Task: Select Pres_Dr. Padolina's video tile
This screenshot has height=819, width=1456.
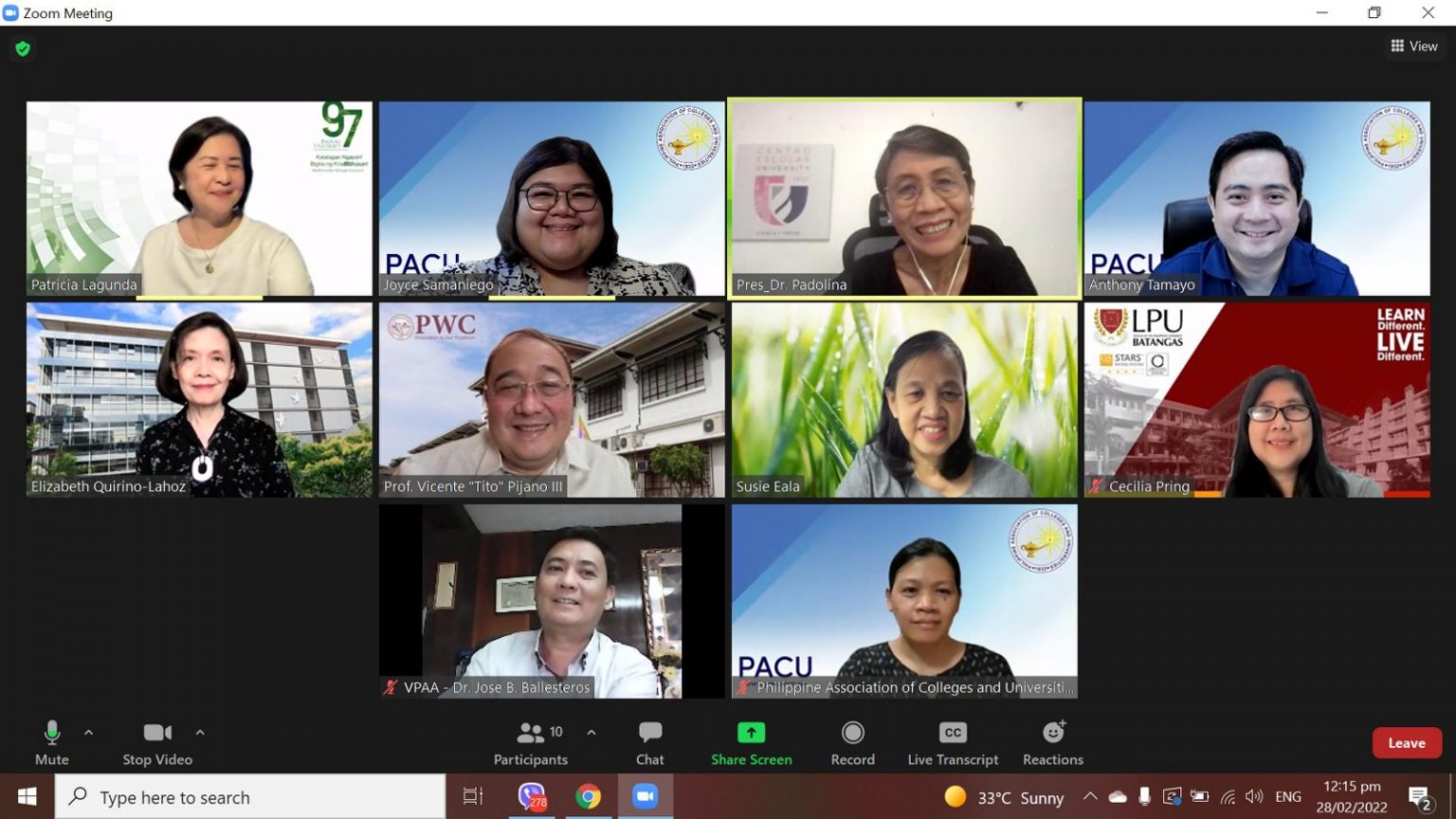Action: click(904, 199)
